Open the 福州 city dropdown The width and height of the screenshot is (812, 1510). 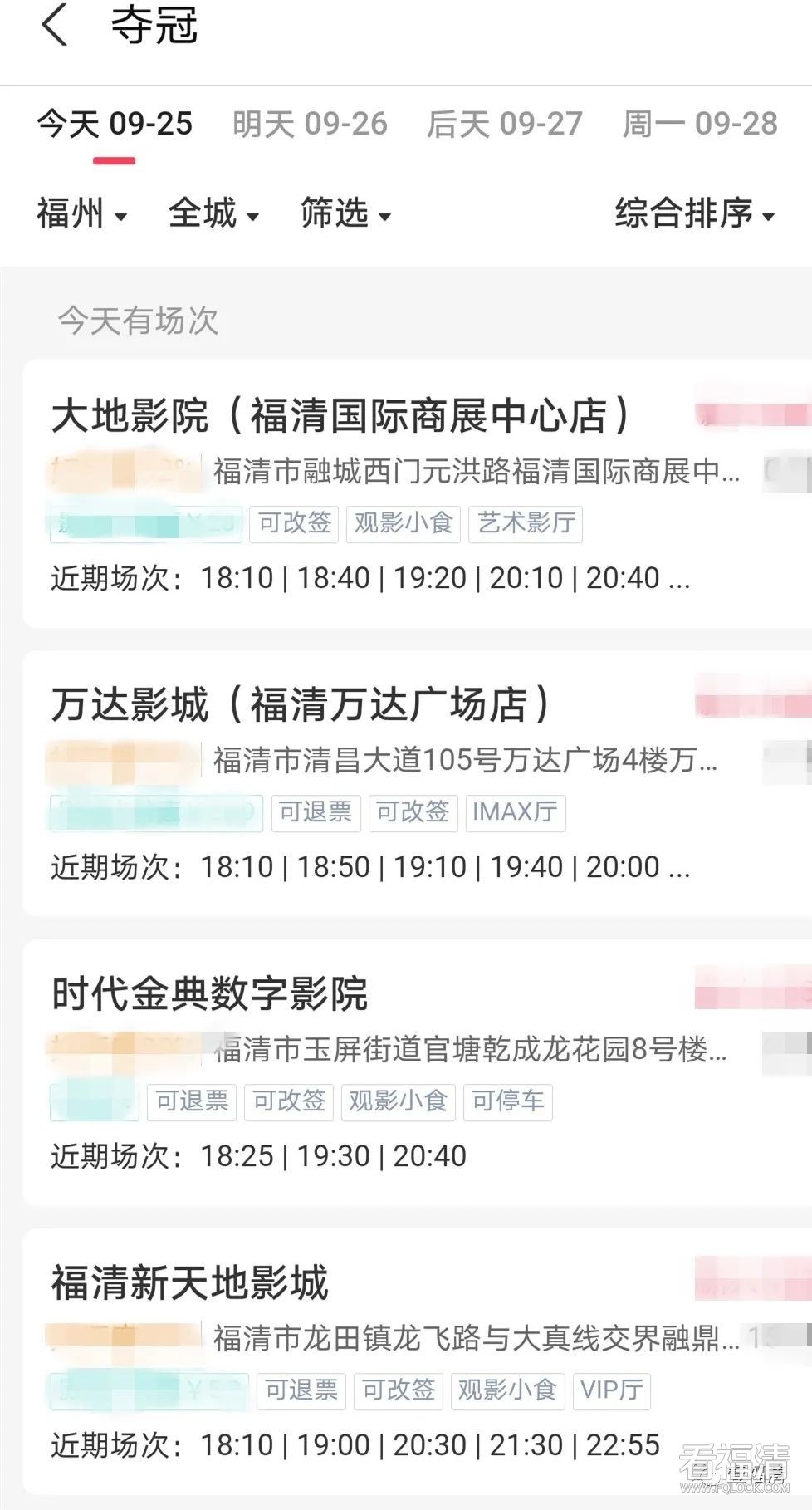point(81,213)
